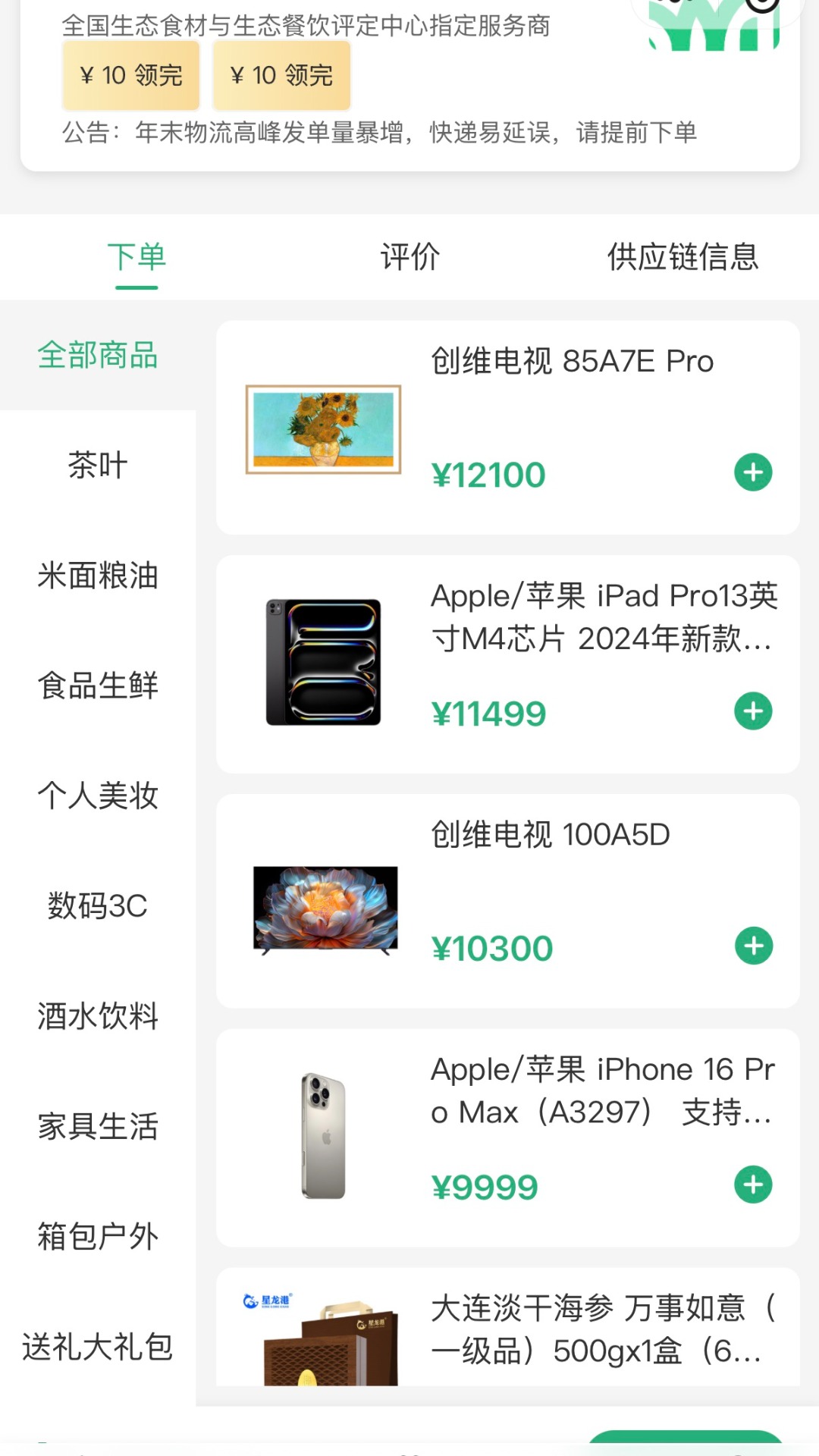Viewport: 819px width, 1456px height.
Task: Add 创维电视 85A7E Pro to cart
Action: pyautogui.click(x=752, y=472)
